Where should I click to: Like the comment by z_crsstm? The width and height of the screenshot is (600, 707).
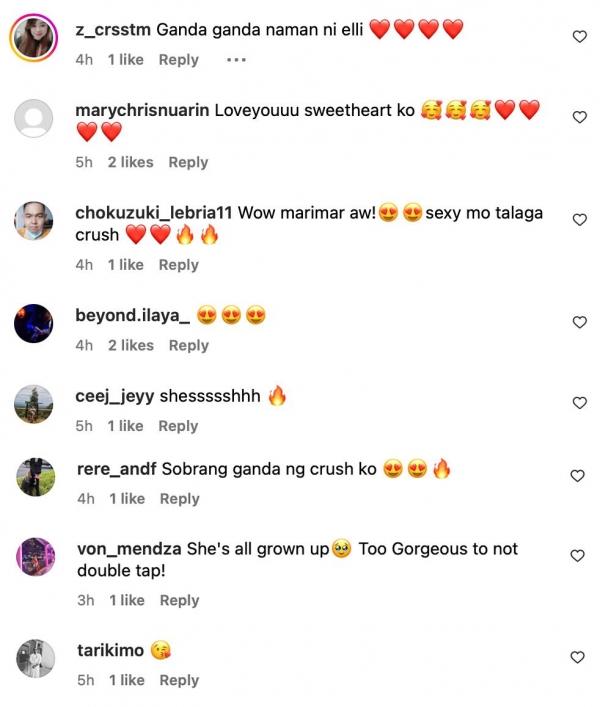(578, 37)
